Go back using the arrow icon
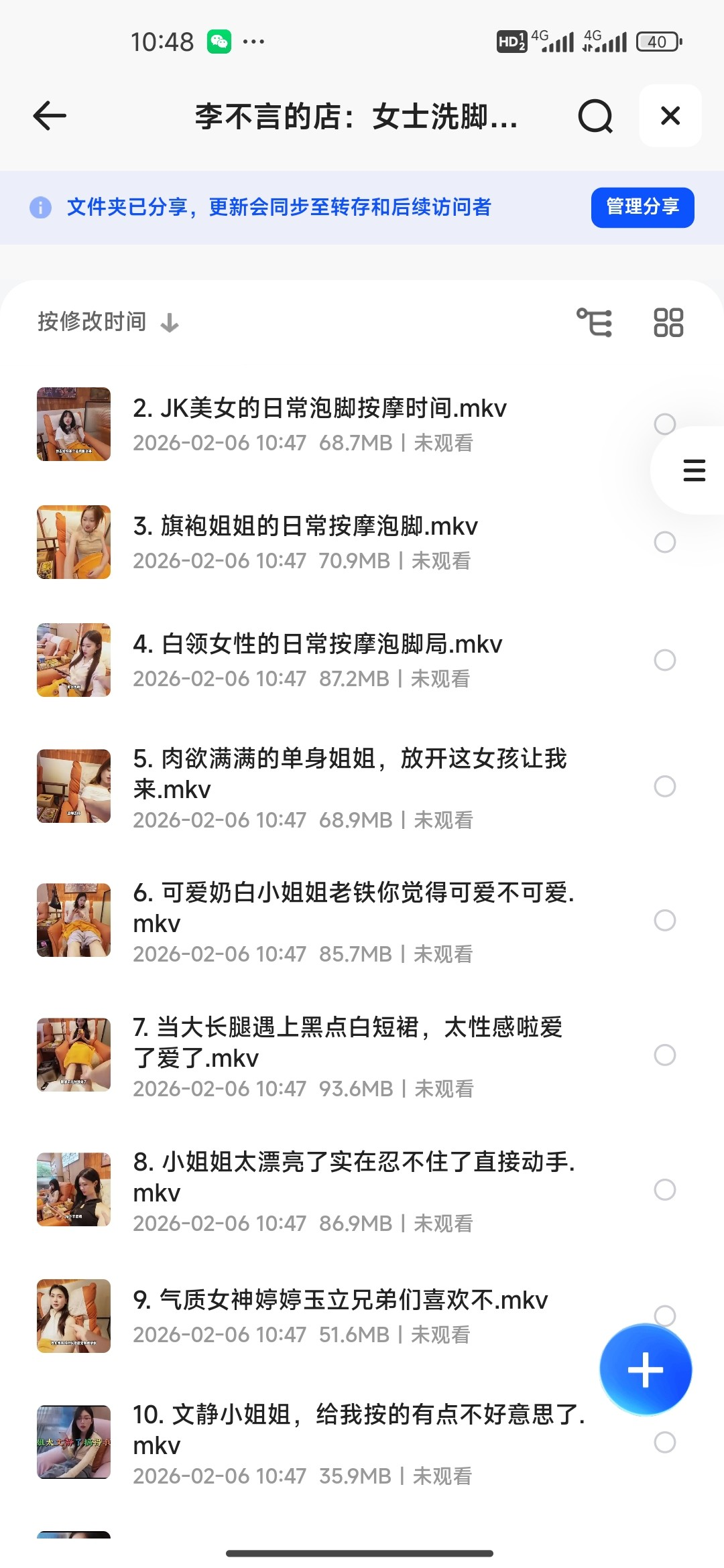The image size is (724, 1568). [x=50, y=116]
